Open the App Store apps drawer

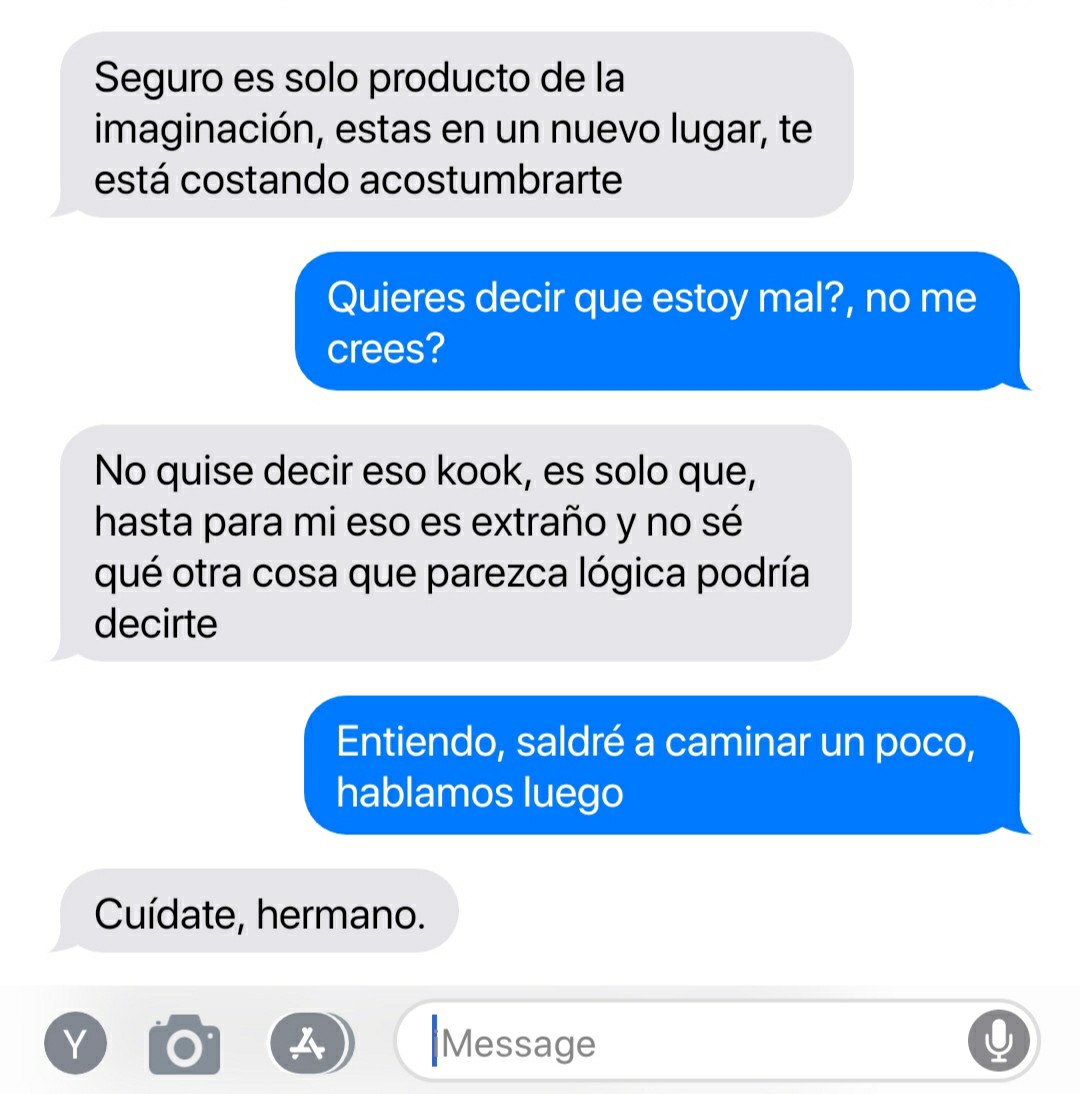pos(309,1044)
